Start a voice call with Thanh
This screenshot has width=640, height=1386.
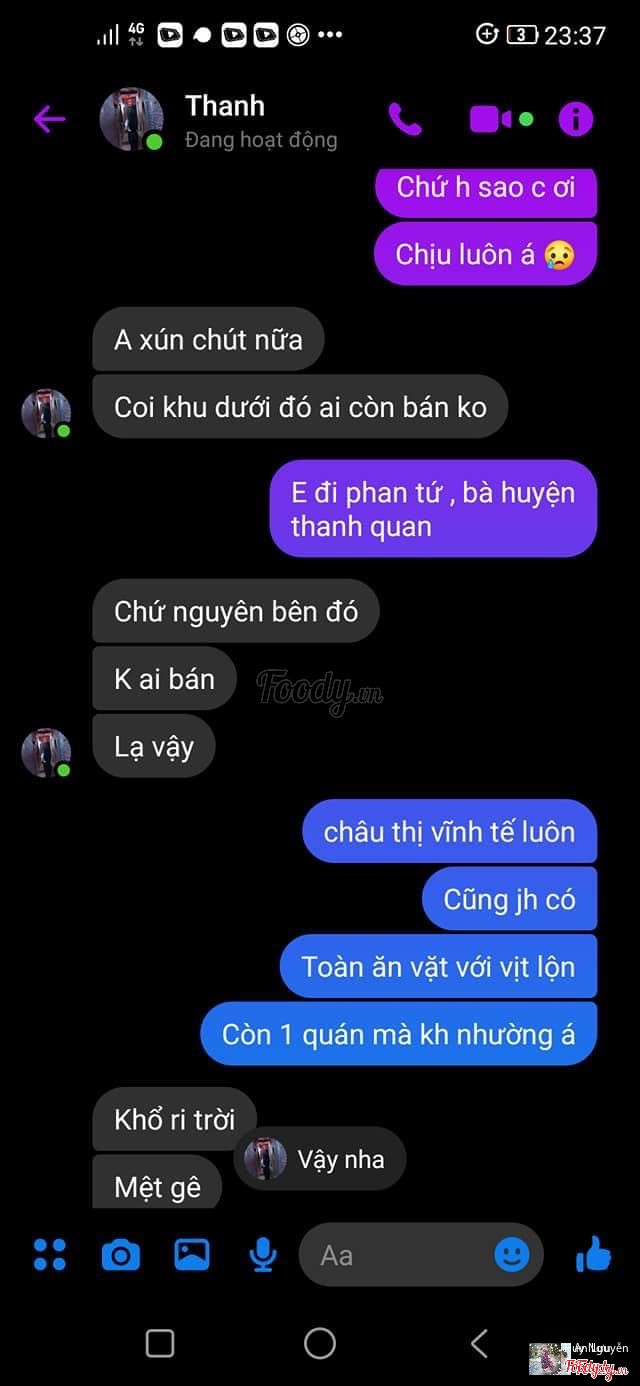pos(405,120)
